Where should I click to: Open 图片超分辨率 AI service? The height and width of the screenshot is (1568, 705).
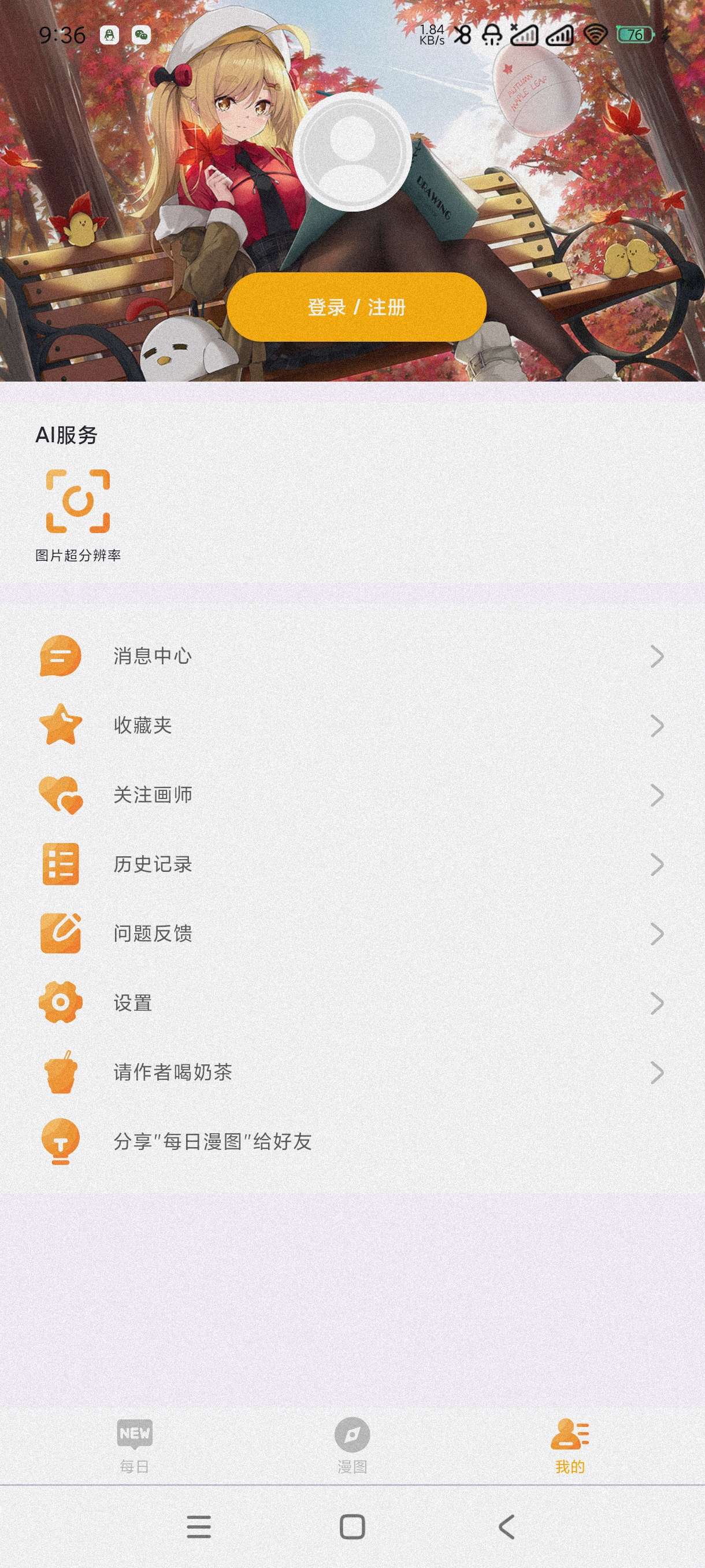78,515
